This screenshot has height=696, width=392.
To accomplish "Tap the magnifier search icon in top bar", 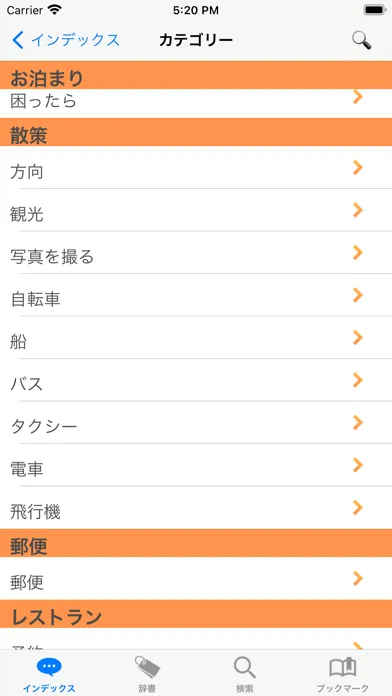I will pyautogui.click(x=362, y=40).
